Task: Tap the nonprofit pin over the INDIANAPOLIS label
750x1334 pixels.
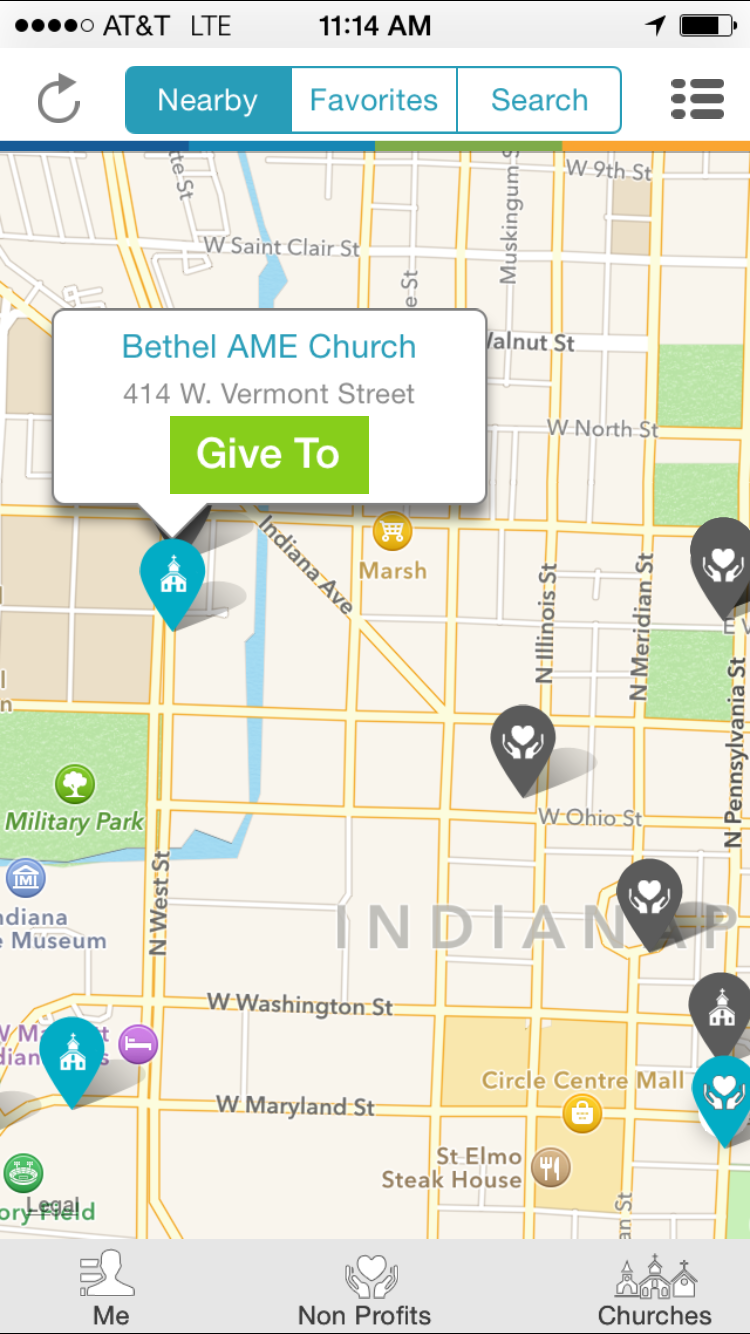Action: (649, 894)
